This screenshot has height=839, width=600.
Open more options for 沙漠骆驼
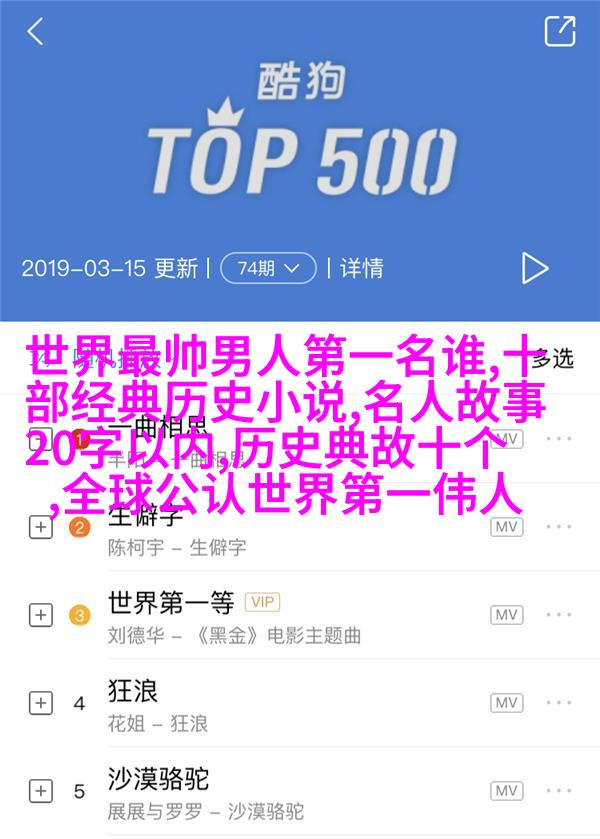[560, 790]
